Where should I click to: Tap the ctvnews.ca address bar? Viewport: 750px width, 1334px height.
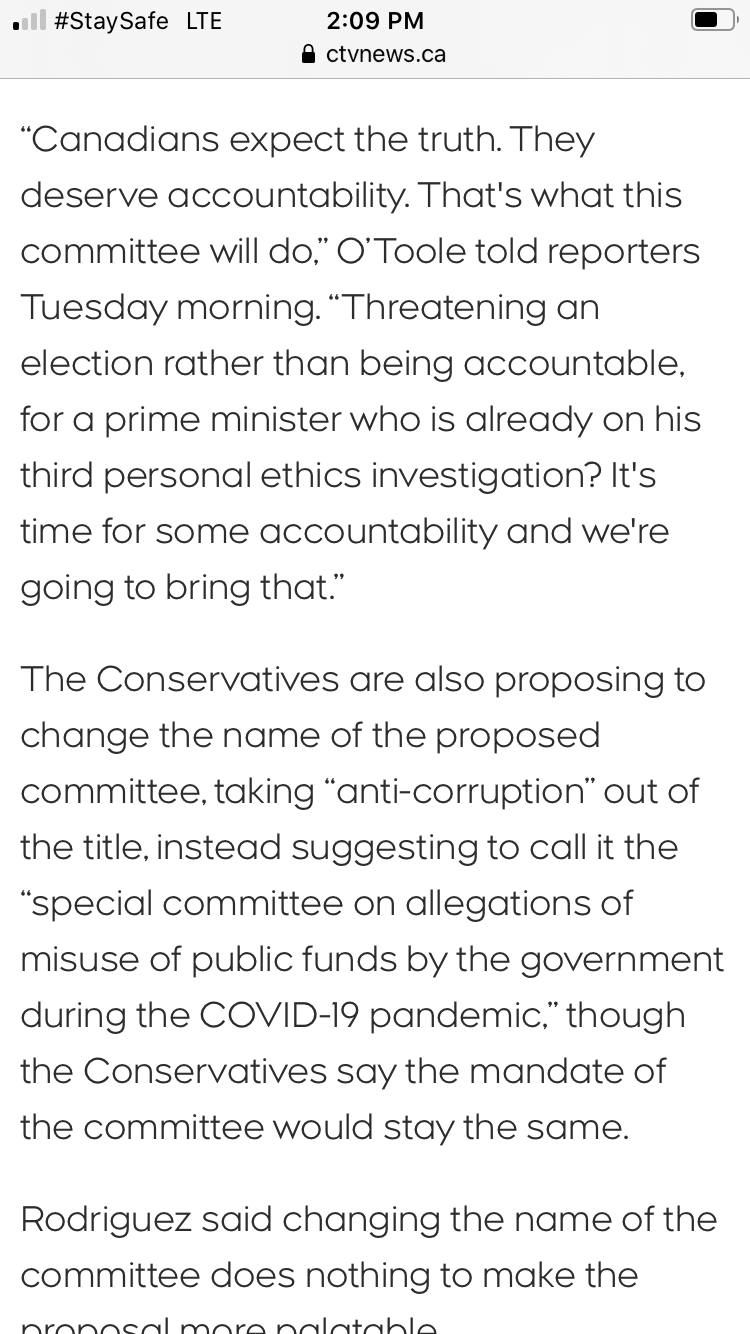click(374, 54)
